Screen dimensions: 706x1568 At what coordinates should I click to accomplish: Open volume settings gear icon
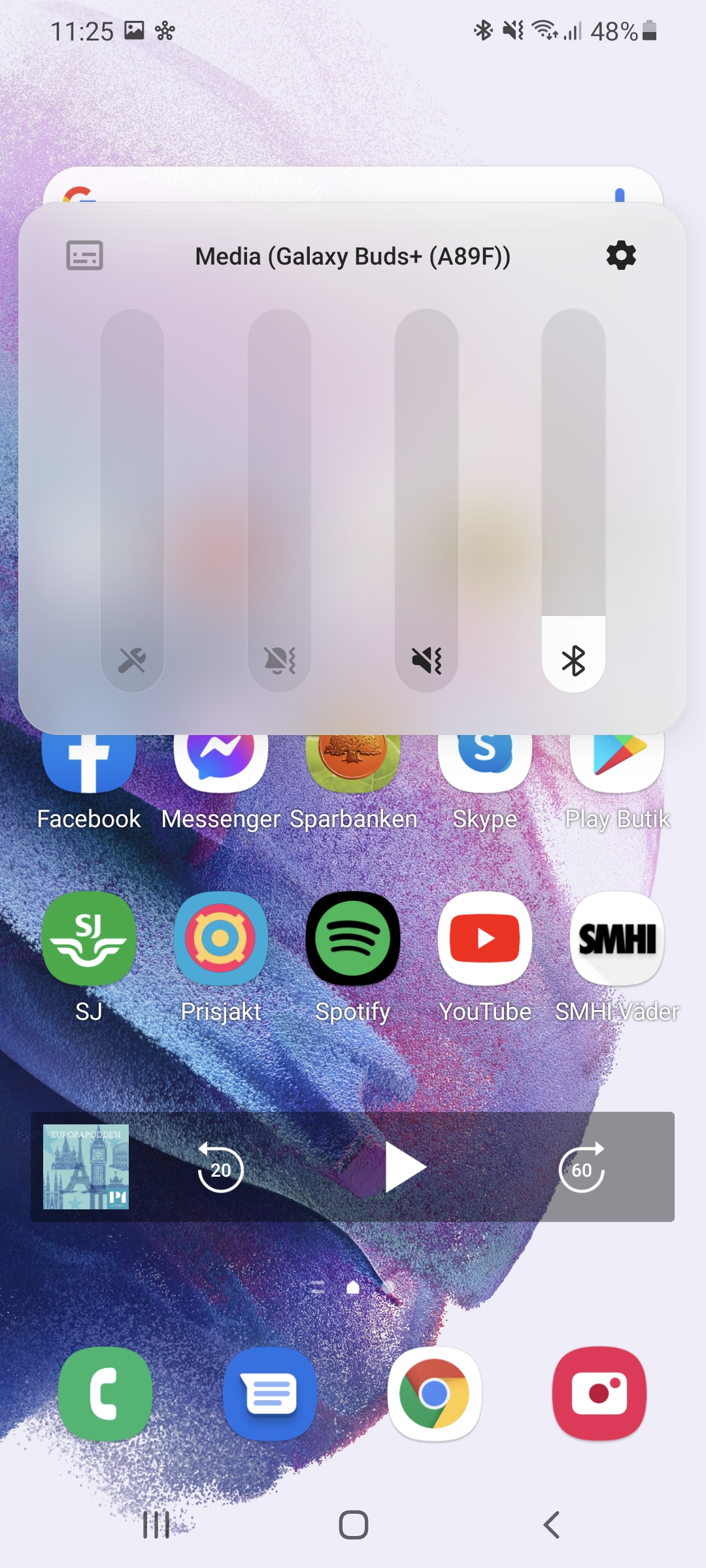tap(621, 255)
